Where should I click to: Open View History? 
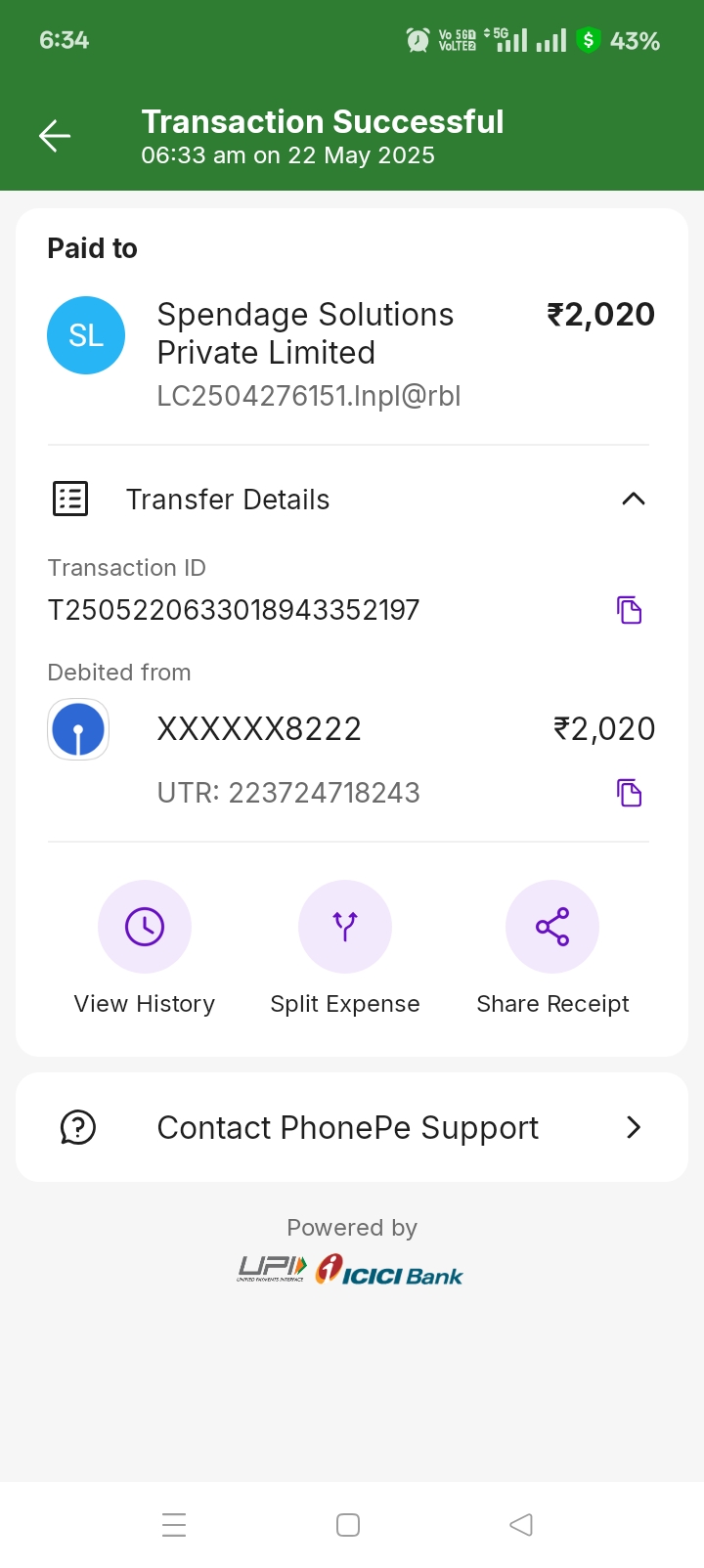[x=145, y=928]
